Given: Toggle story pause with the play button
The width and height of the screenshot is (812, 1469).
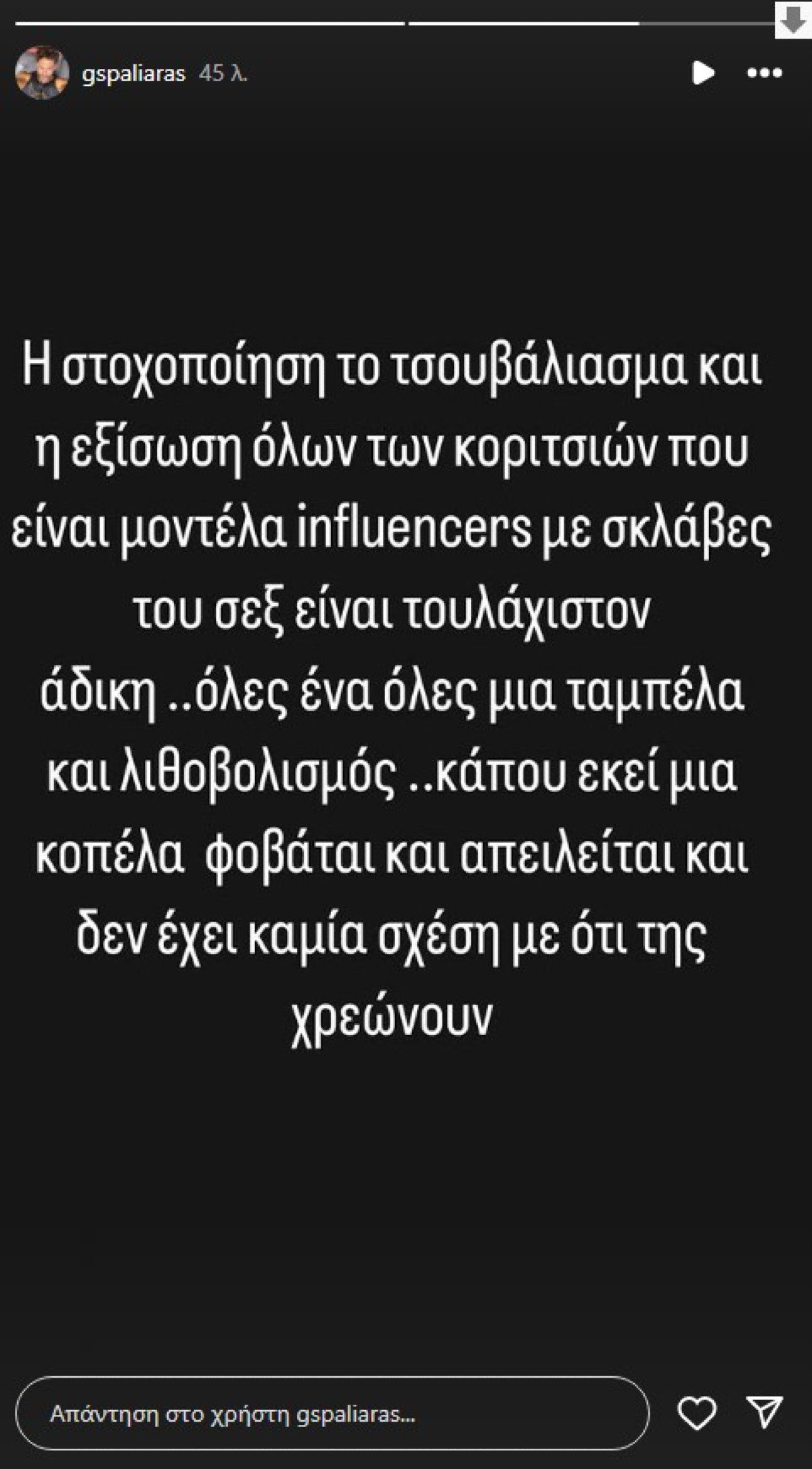Looking at the screenshot, I should pyautogui.click(x=704, y=71).
